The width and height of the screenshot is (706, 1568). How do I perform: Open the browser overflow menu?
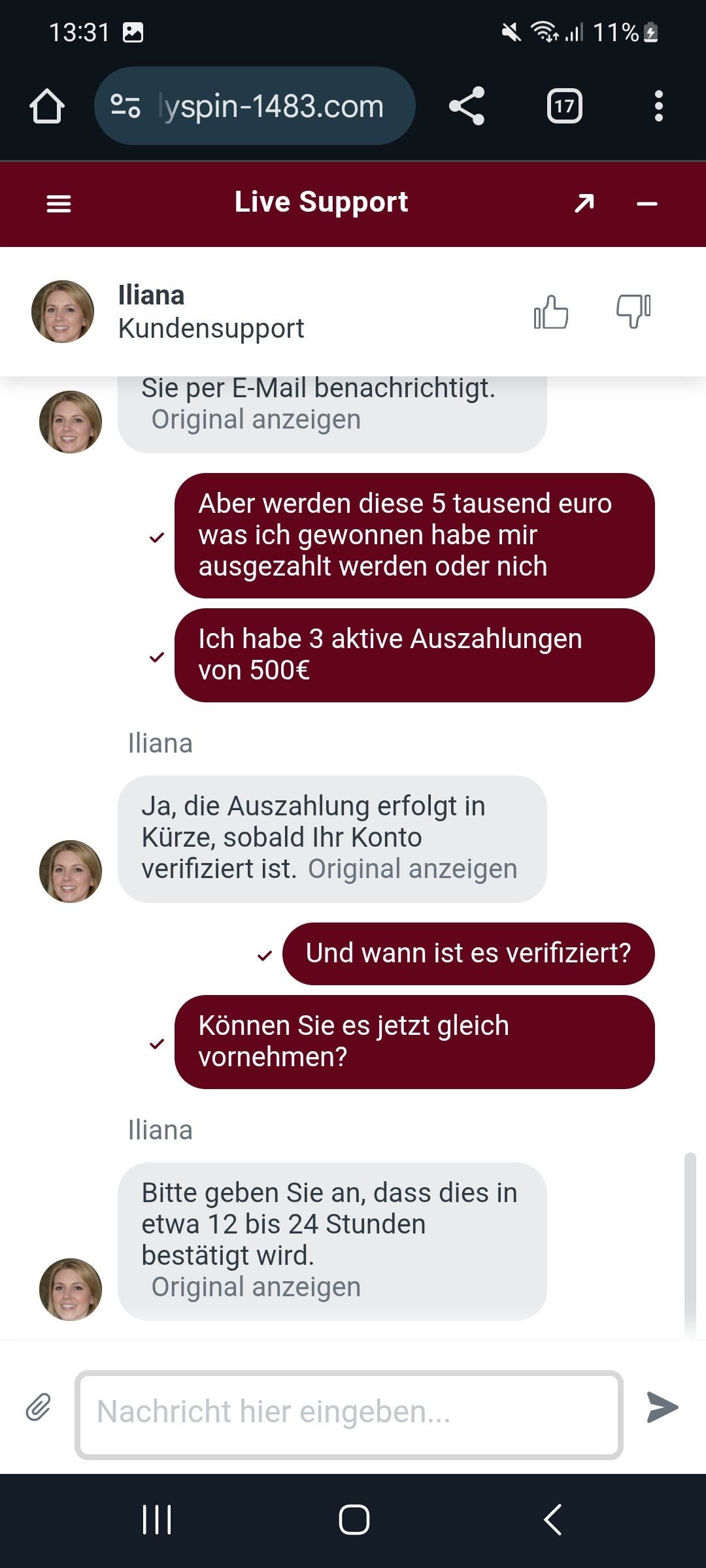pyautogui.click(x=658, y=106)
